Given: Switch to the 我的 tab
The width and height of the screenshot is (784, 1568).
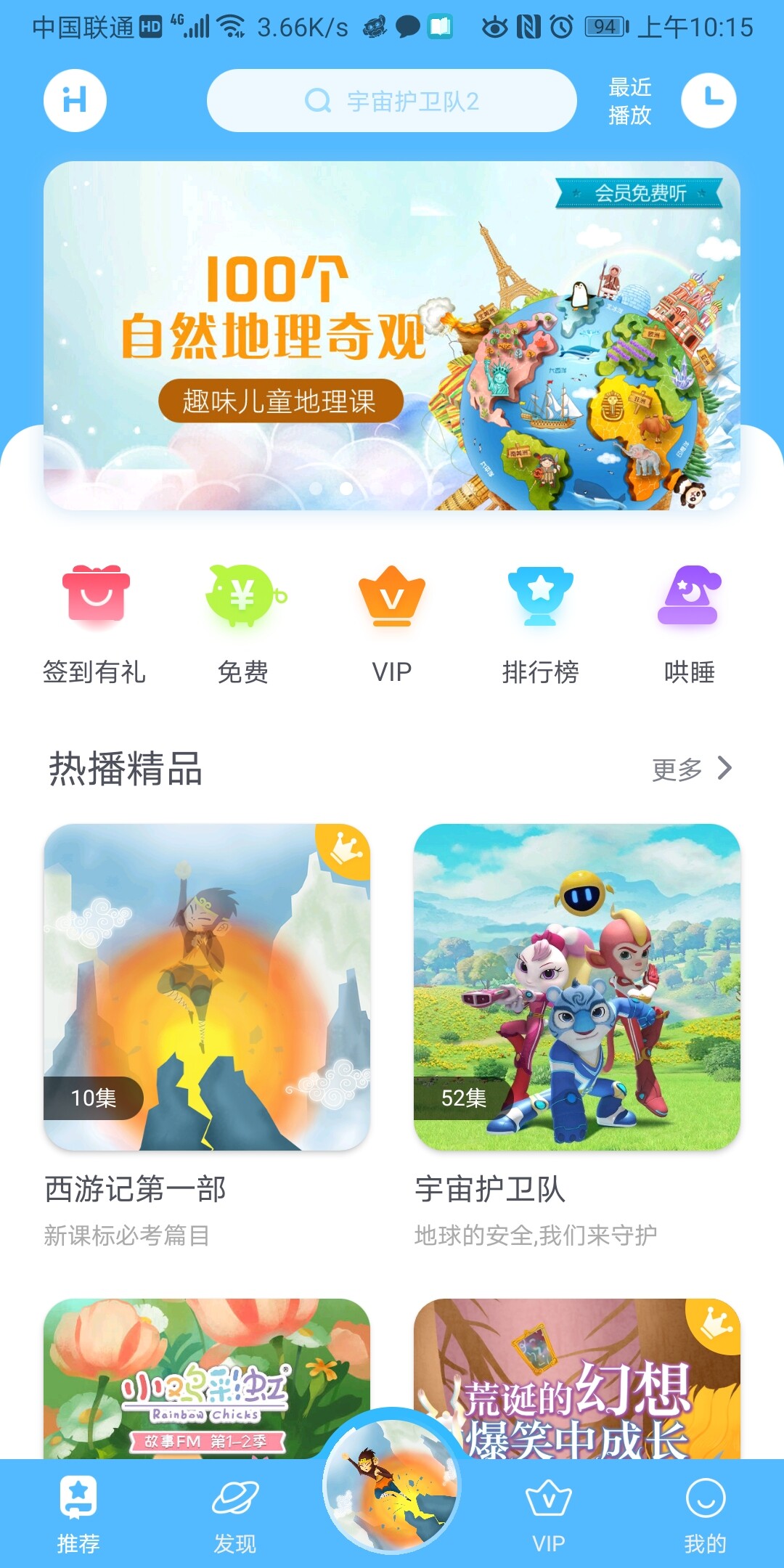Looking at the screenshot, I should point(705,1514).
